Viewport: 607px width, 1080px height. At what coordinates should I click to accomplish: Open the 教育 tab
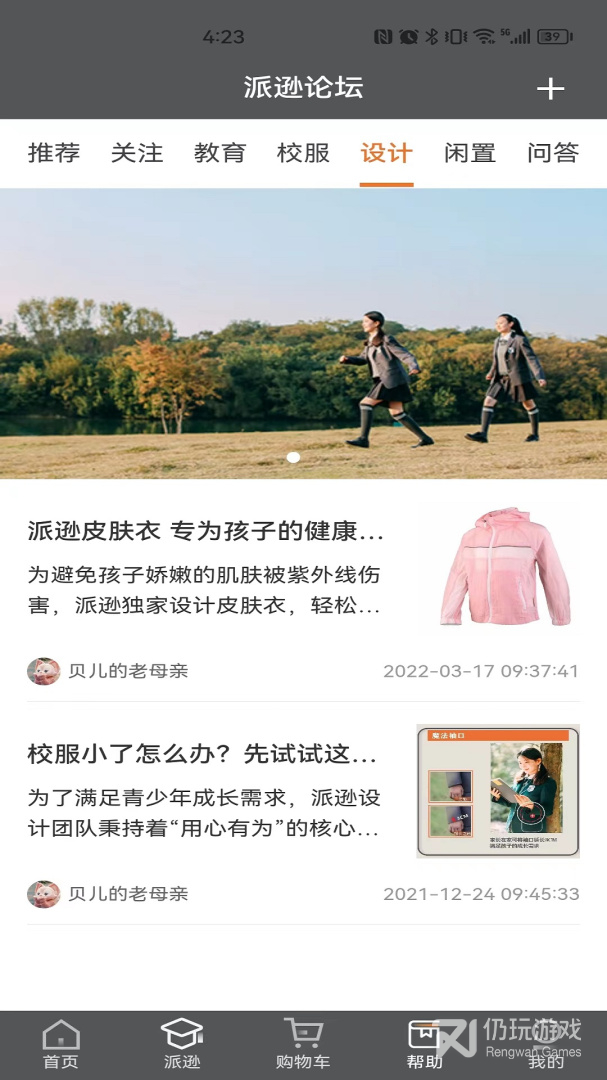click(x=220, y=153)
